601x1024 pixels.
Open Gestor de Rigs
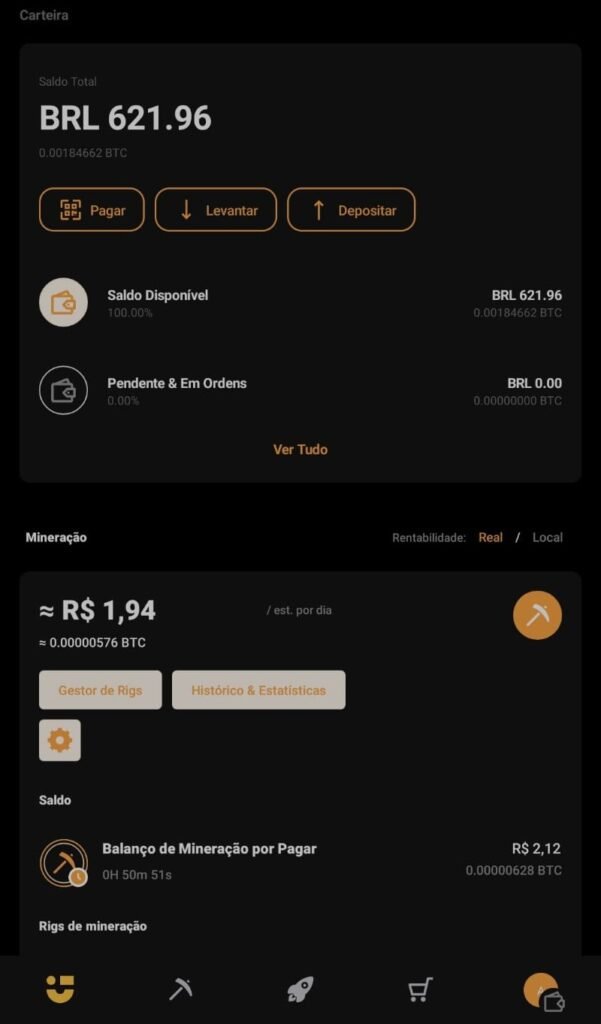coord(100,690)
